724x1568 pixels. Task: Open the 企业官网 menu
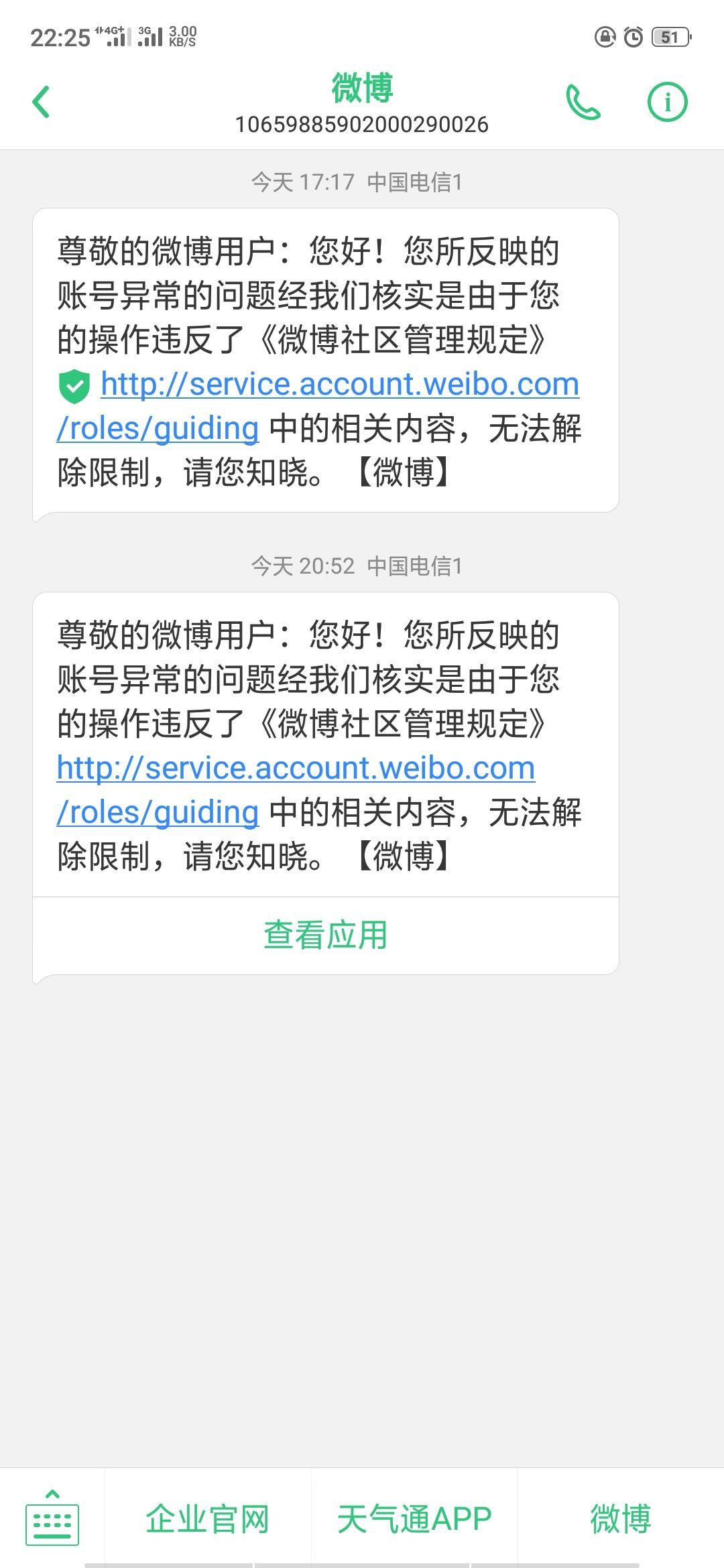click(x=208, y=1518)
